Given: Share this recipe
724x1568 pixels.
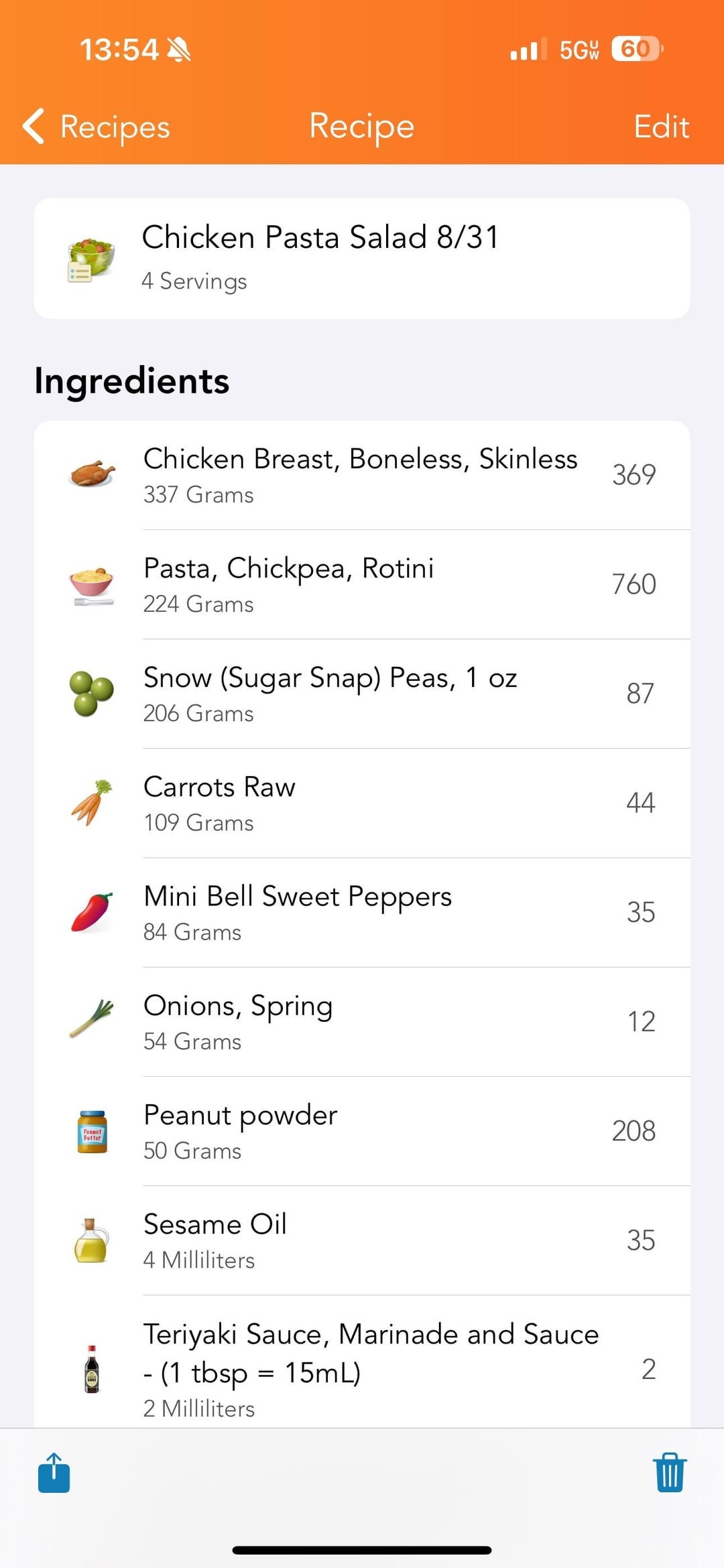Looking at the screenshot, I should (x=54, y=1473).
